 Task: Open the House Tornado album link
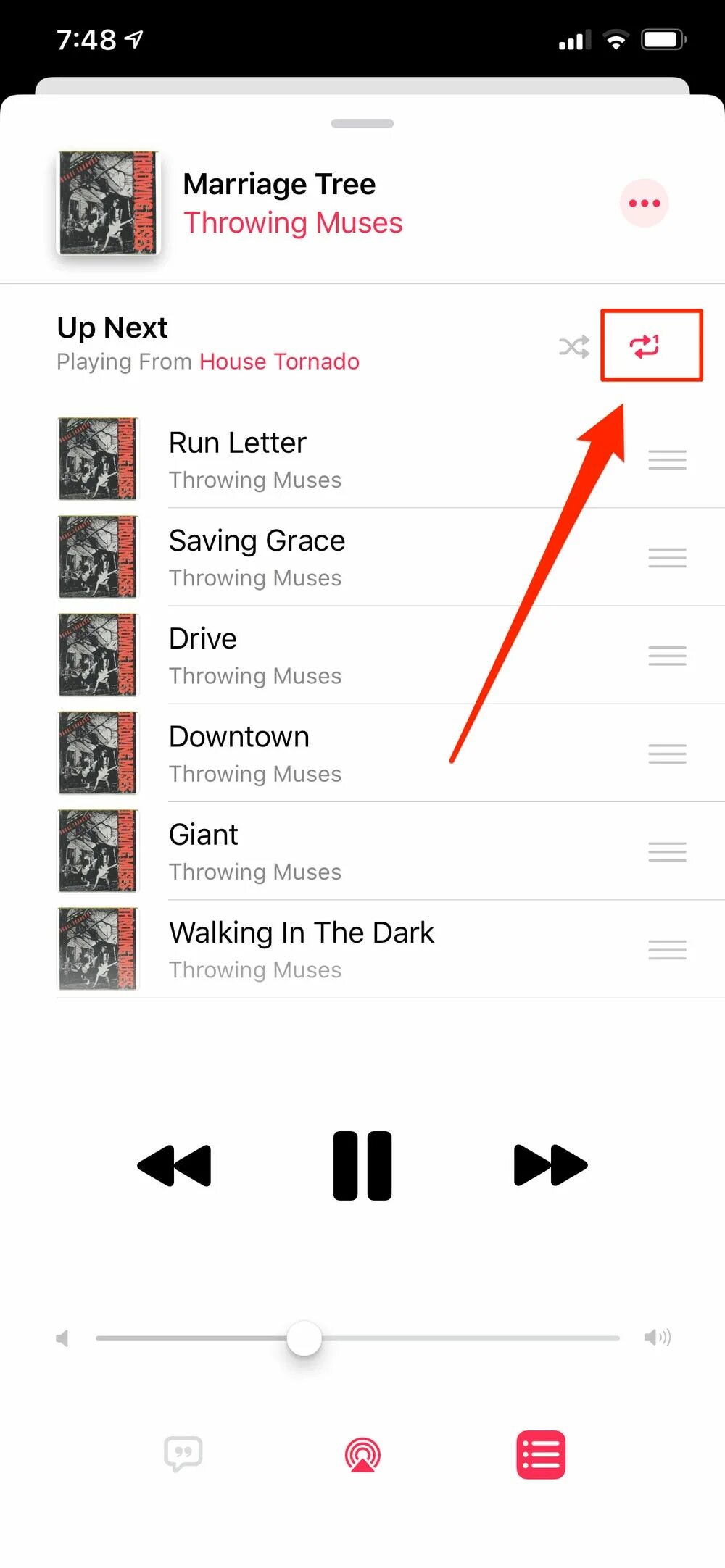pyautogui.click(x=279, y=361)
